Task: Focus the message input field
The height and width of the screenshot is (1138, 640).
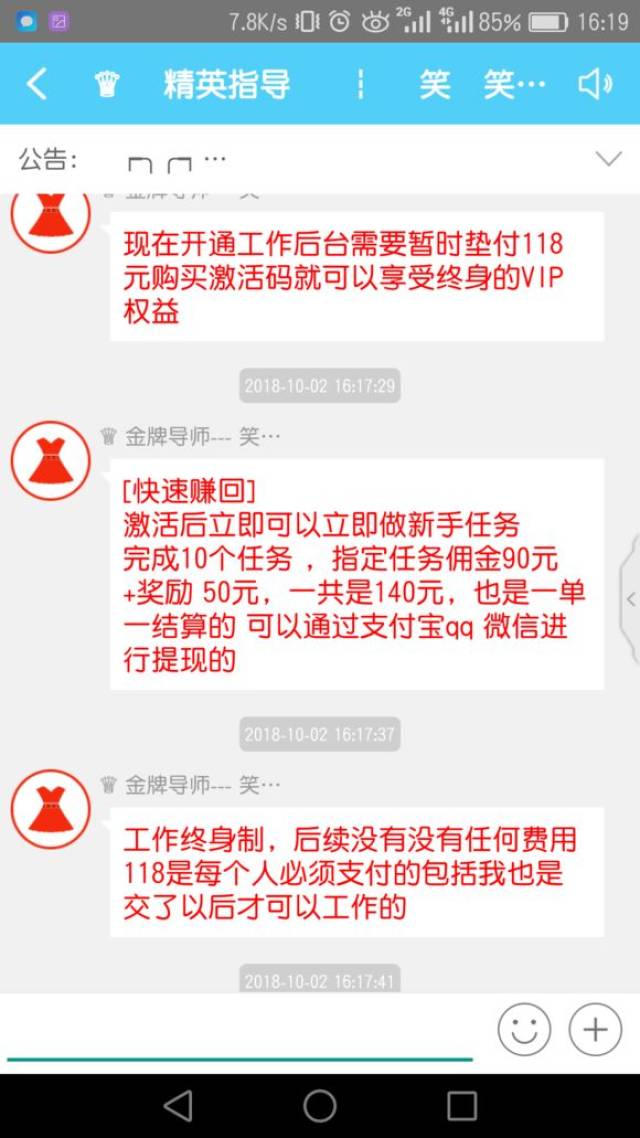Action: 240,1030
